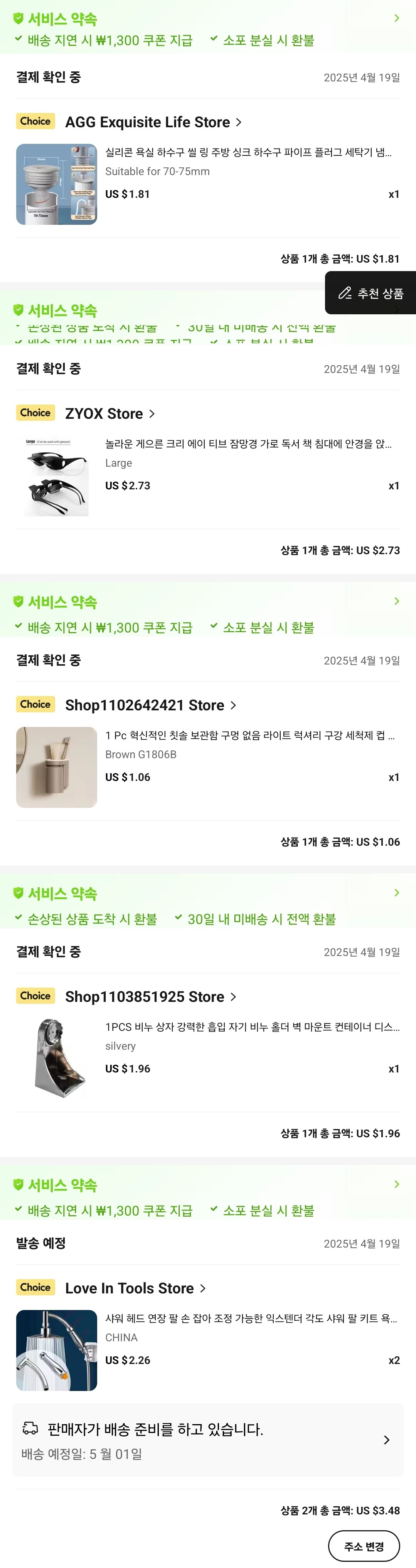
Task: Open AGG Exquisite Life Store page
Action: (153, 122)
